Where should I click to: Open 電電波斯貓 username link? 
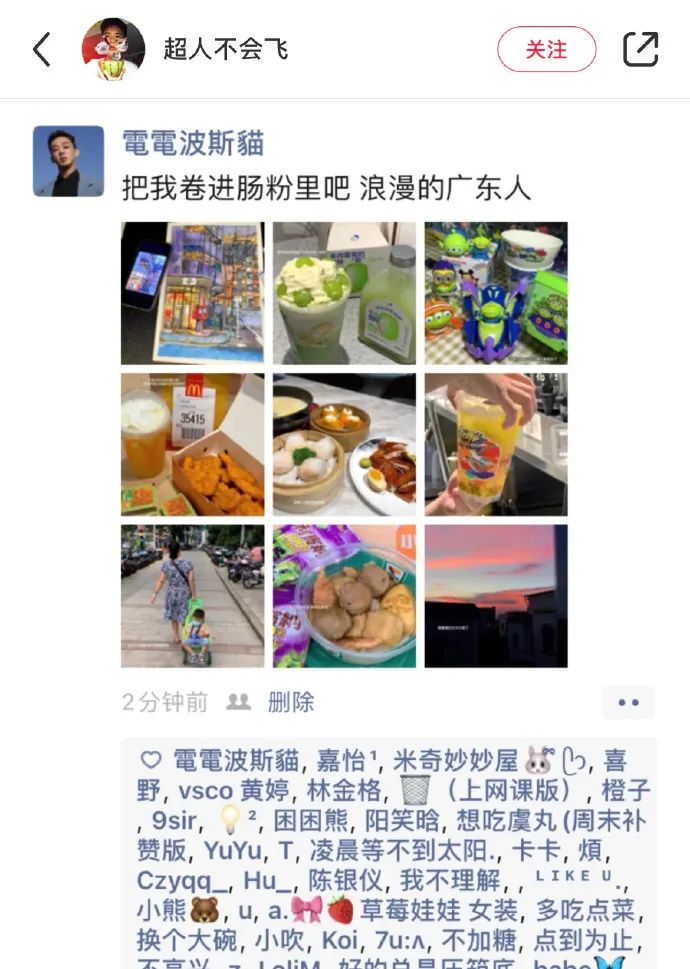[x=193, y=143]
